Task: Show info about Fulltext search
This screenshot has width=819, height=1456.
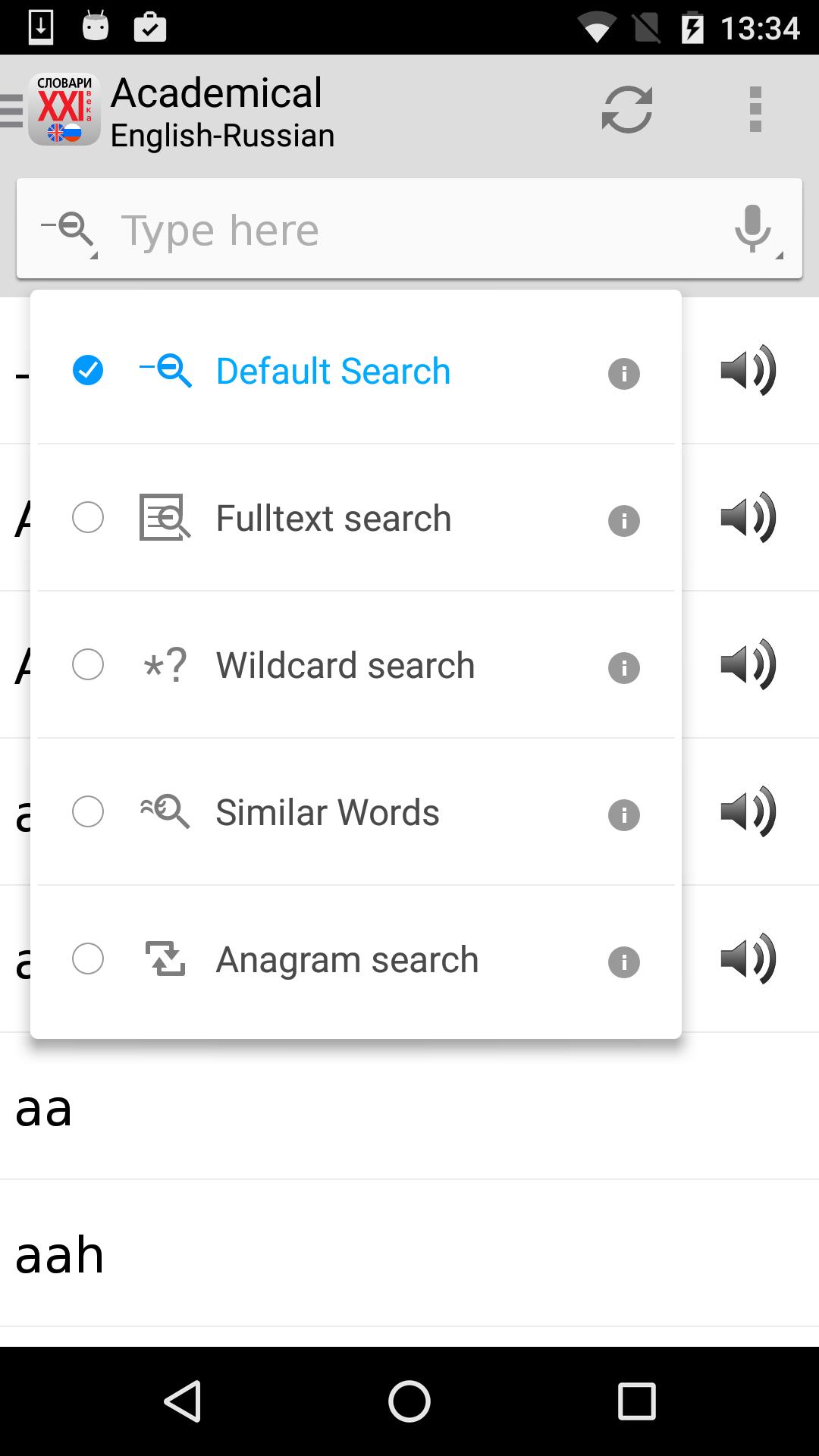Action: coord(624,521)
